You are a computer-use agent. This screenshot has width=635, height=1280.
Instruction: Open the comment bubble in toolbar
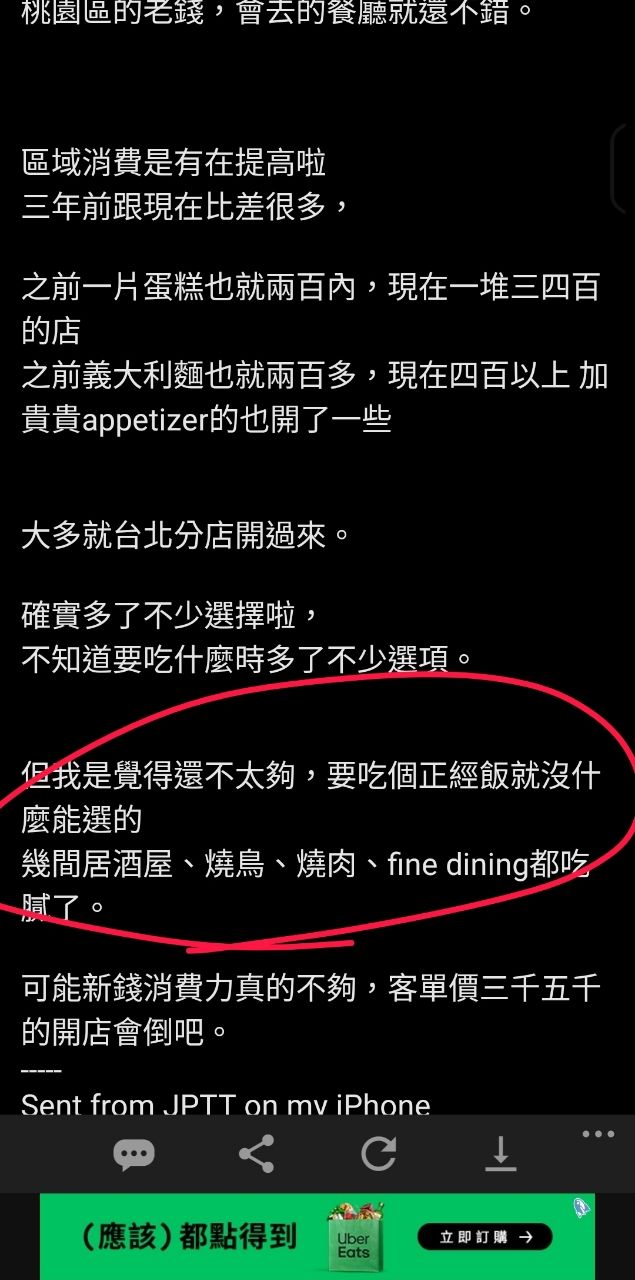134,1155
